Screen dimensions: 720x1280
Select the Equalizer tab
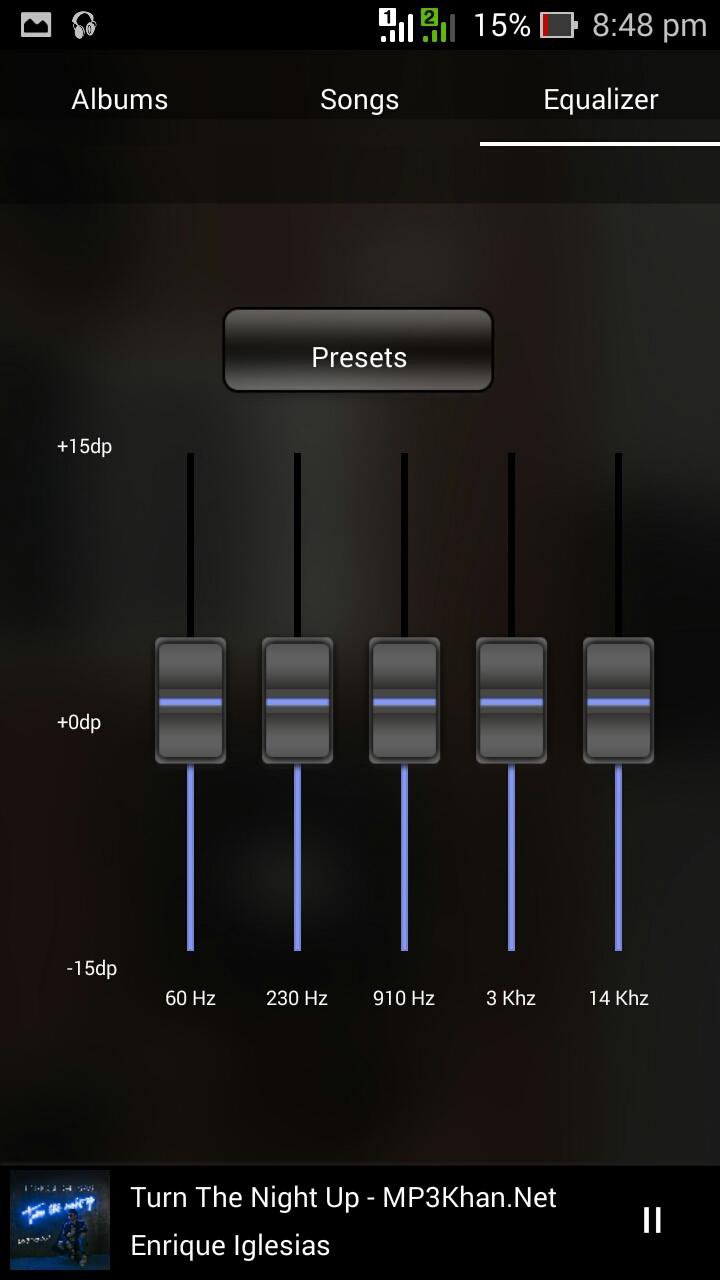600,99
